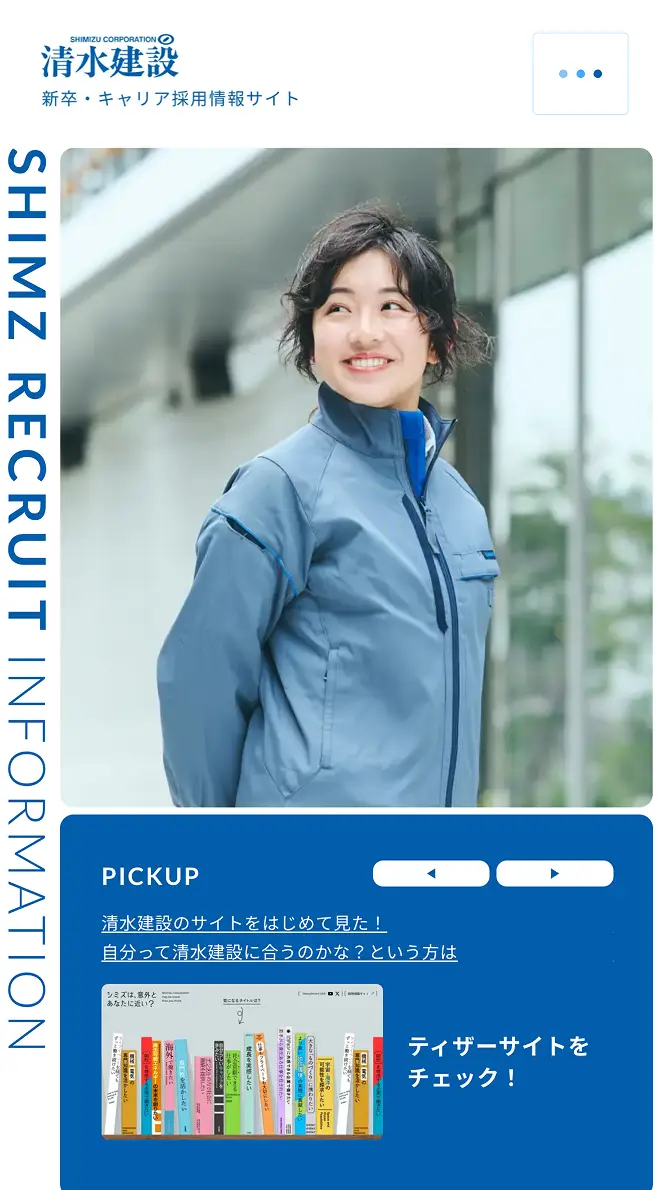Viewport: 670px width, 1190px height.
Task: Show the next pickup item
Action: [554, 873]
